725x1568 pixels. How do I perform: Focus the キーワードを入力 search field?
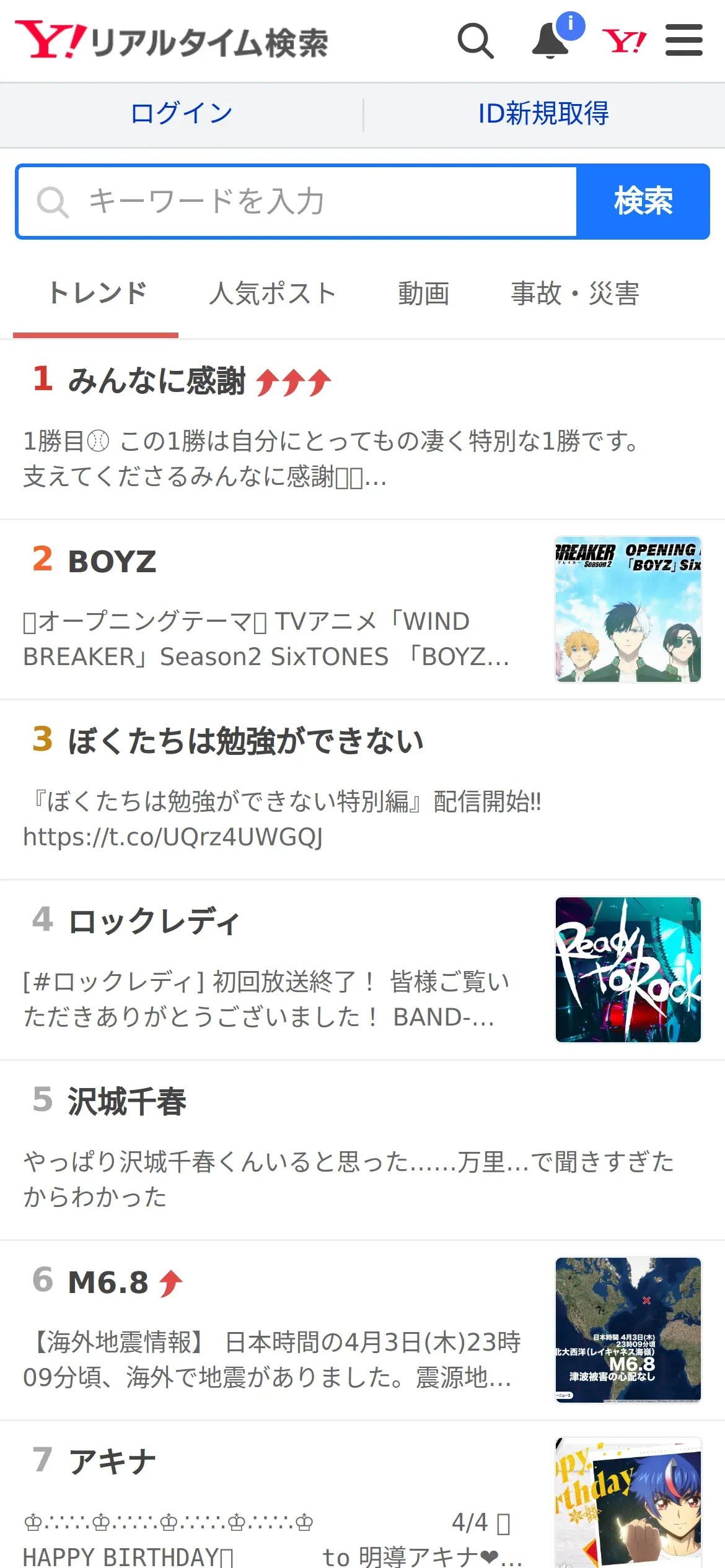(297, 202)
